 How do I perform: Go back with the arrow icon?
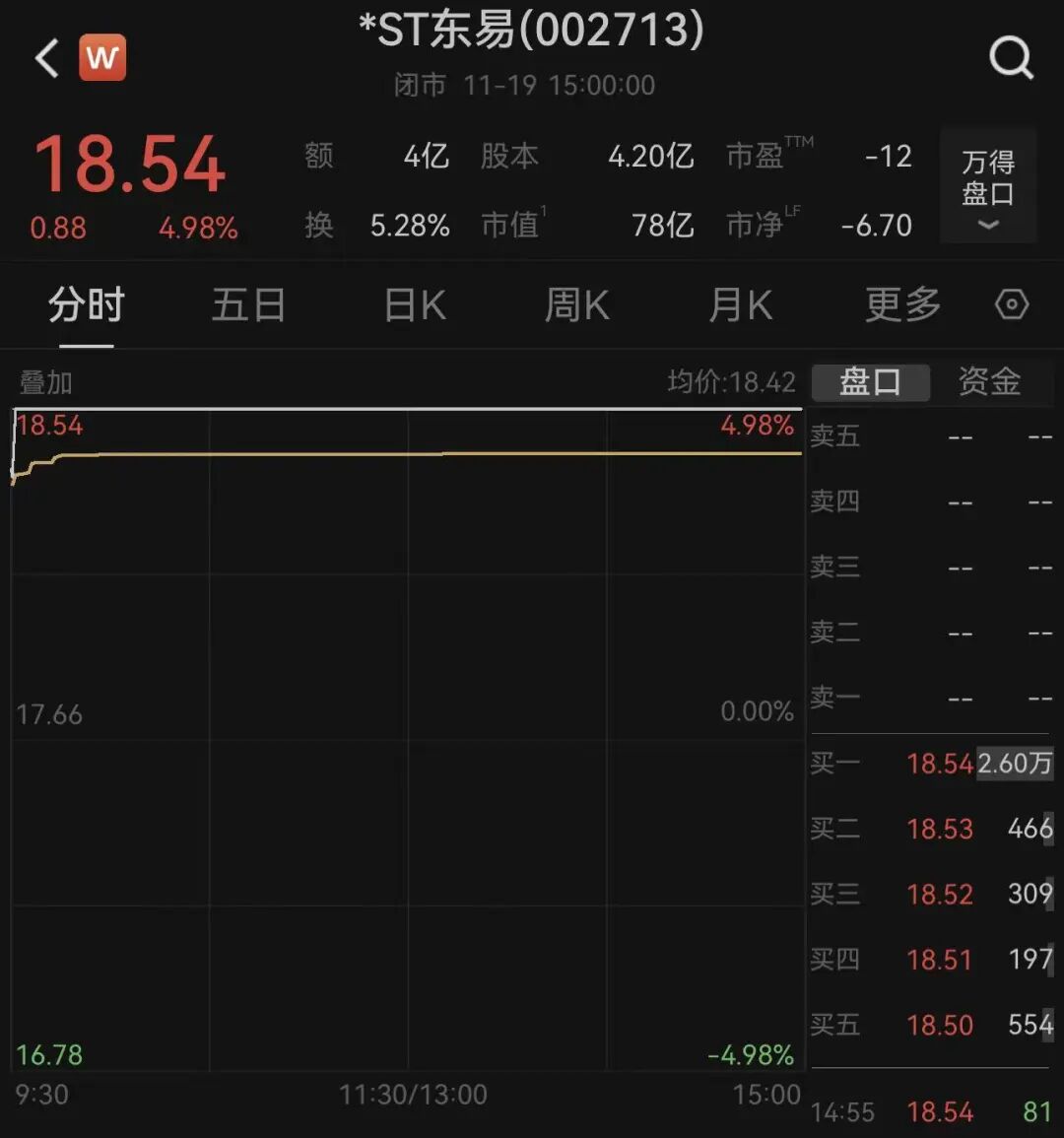[46, 58]
